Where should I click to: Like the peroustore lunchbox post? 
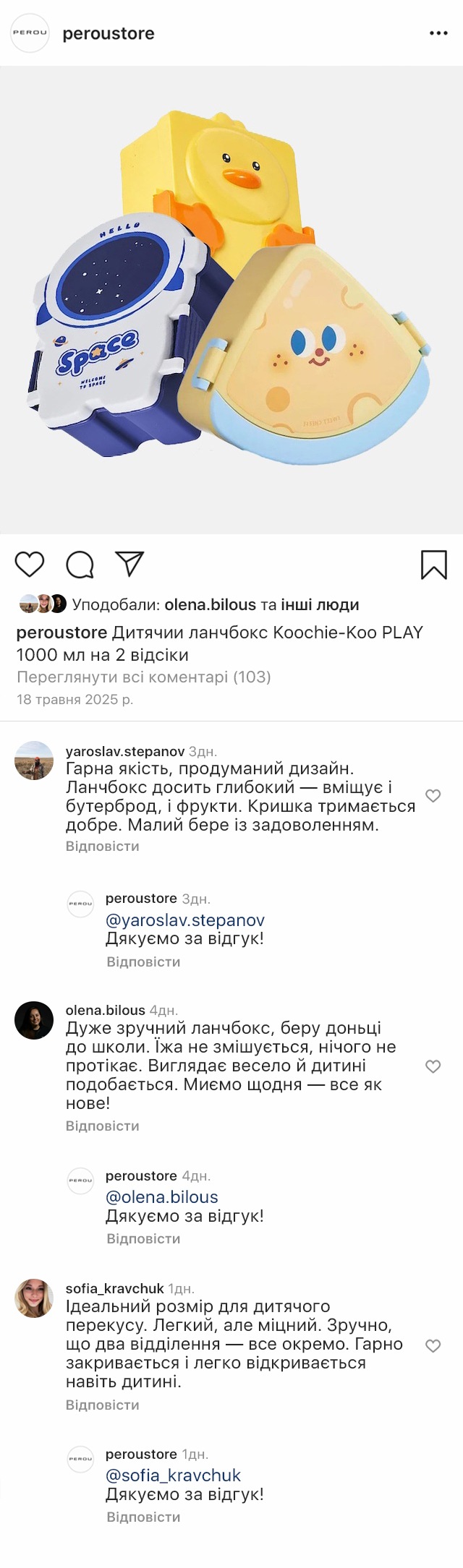[30, 564]
